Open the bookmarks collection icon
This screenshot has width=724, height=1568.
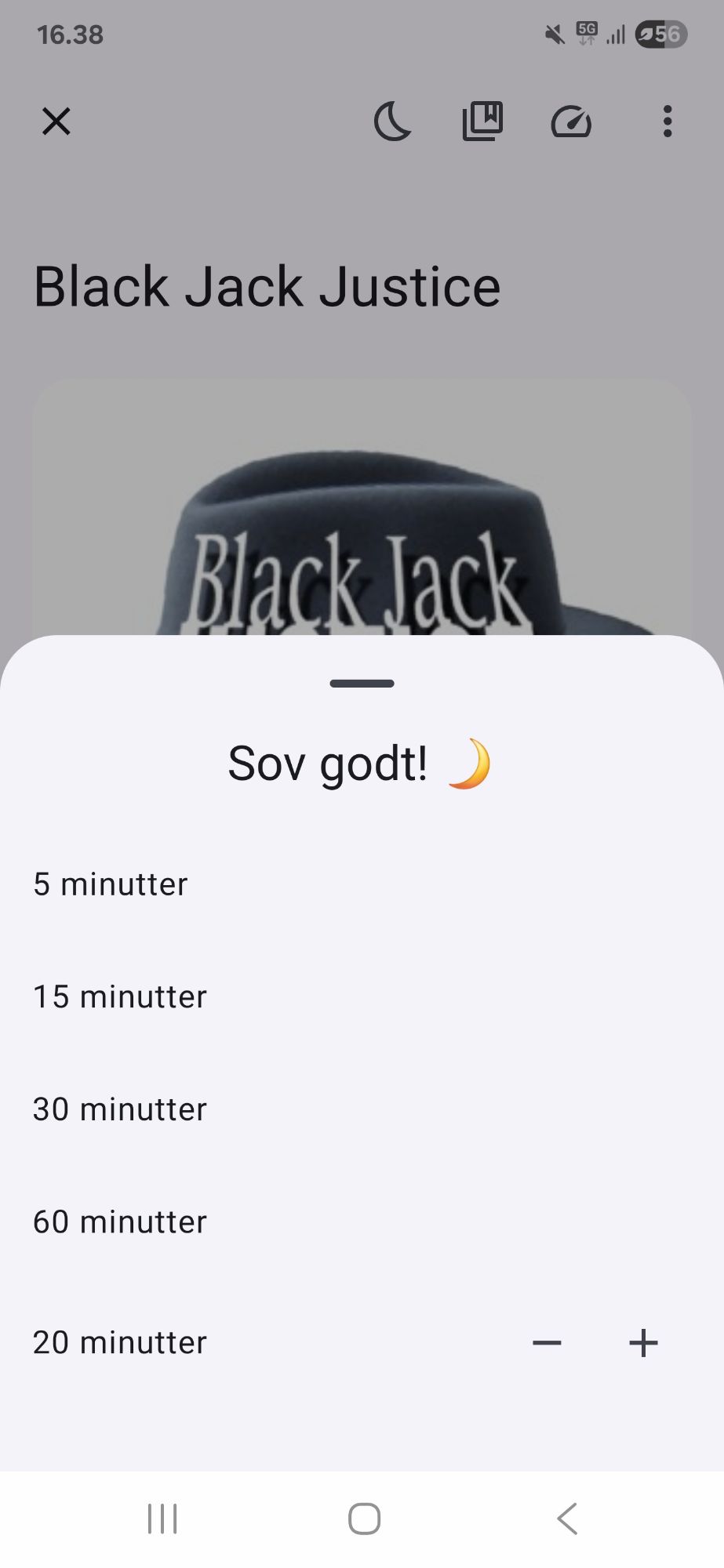pos(482,122)
